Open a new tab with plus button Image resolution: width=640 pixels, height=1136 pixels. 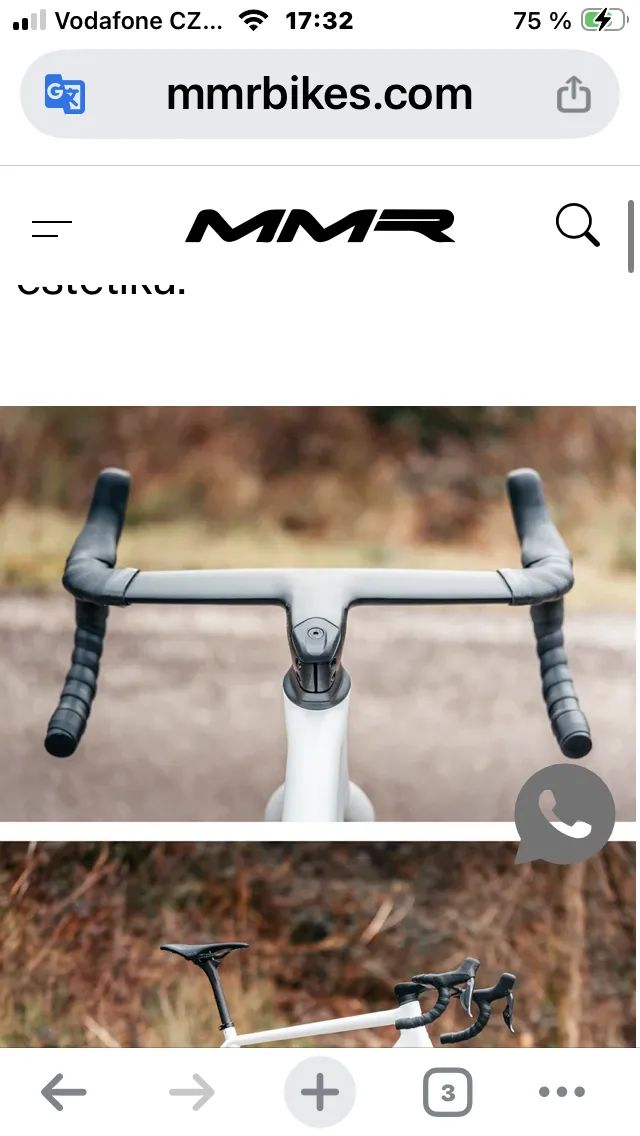(x=320, y=1092)
